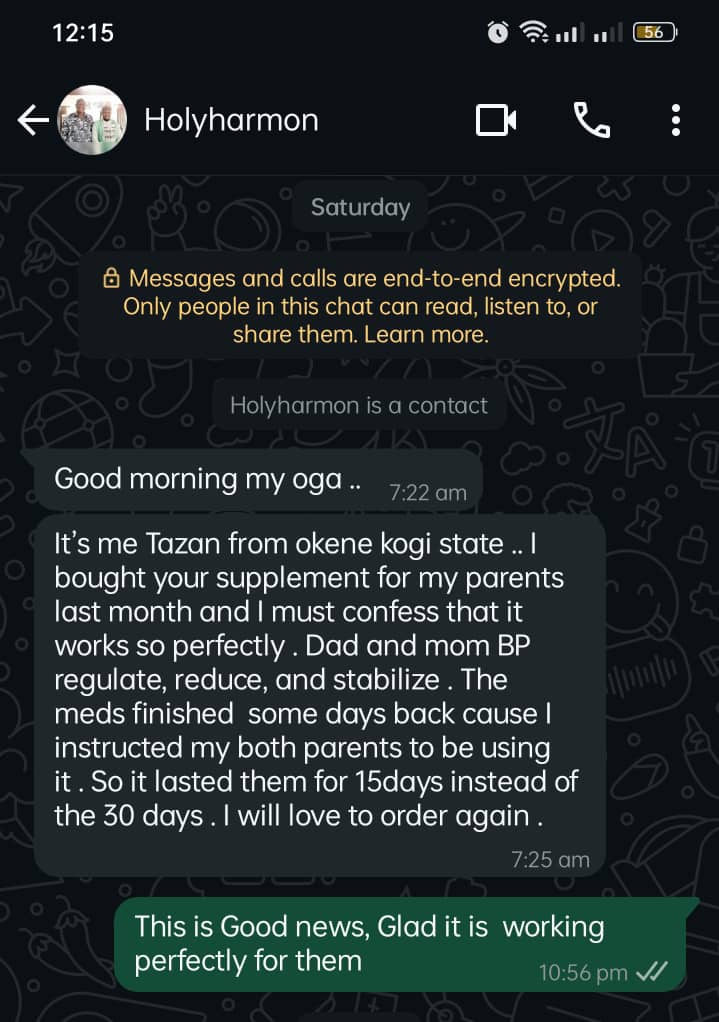Go back from the Holyharmon chat
The width and height of the screenshot is (719, 1022).
(32, 121)
